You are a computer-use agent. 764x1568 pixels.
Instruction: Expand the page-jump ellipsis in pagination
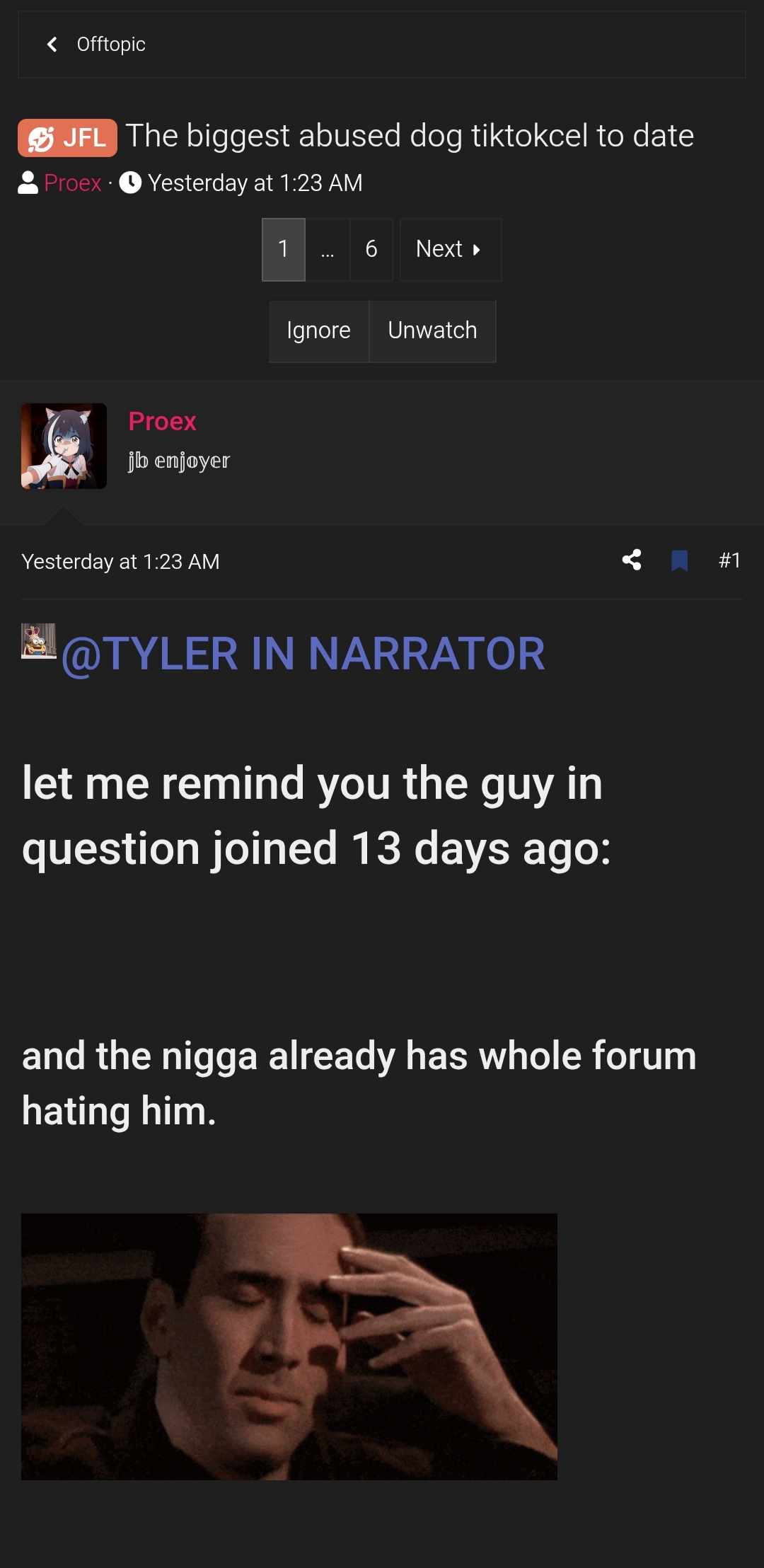click(328, 249)
